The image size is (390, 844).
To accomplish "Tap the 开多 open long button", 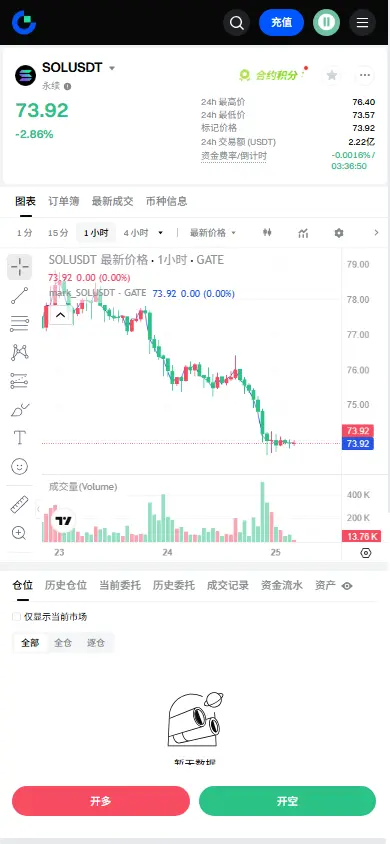I will [101, 801].
